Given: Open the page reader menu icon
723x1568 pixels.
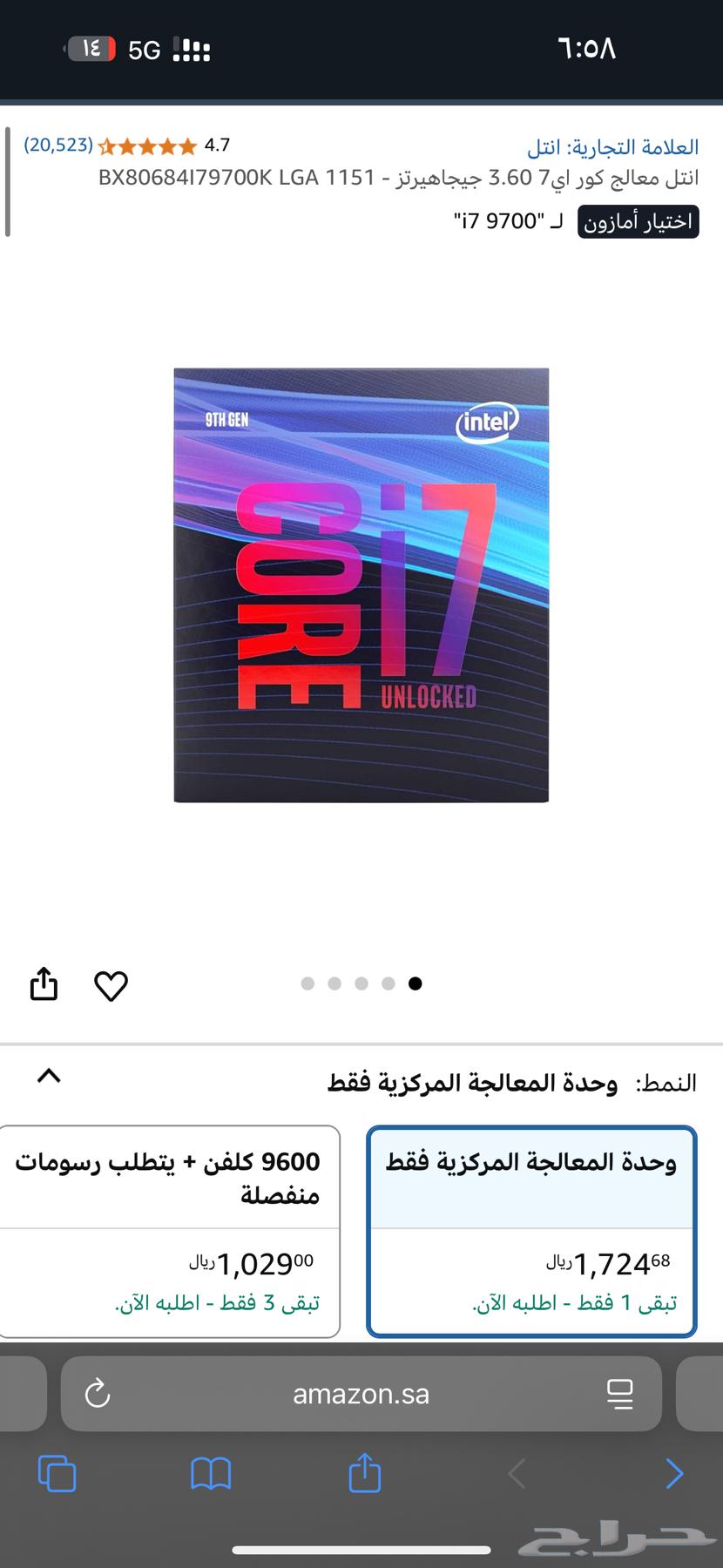Looking at the screenshot, I should point(620,1394).
